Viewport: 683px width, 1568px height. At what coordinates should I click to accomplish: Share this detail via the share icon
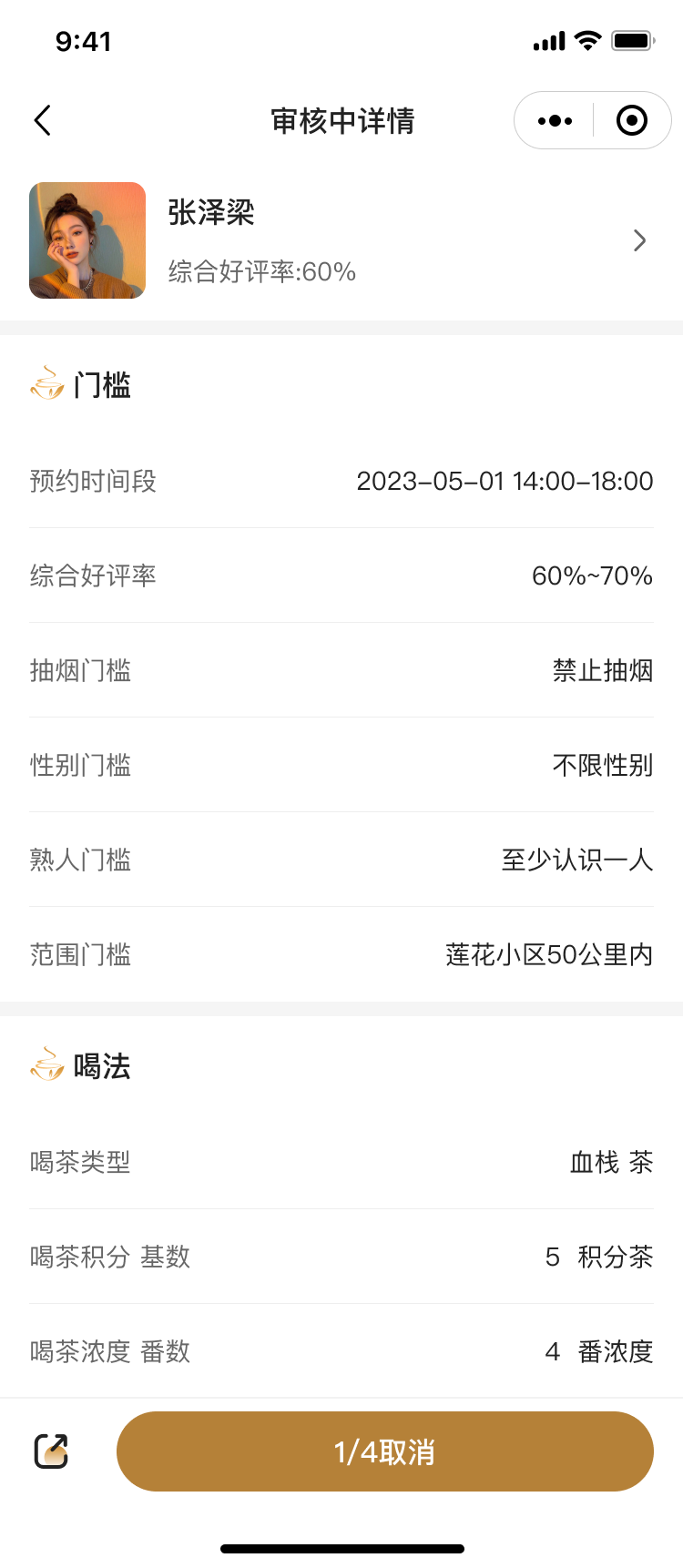51,1451
